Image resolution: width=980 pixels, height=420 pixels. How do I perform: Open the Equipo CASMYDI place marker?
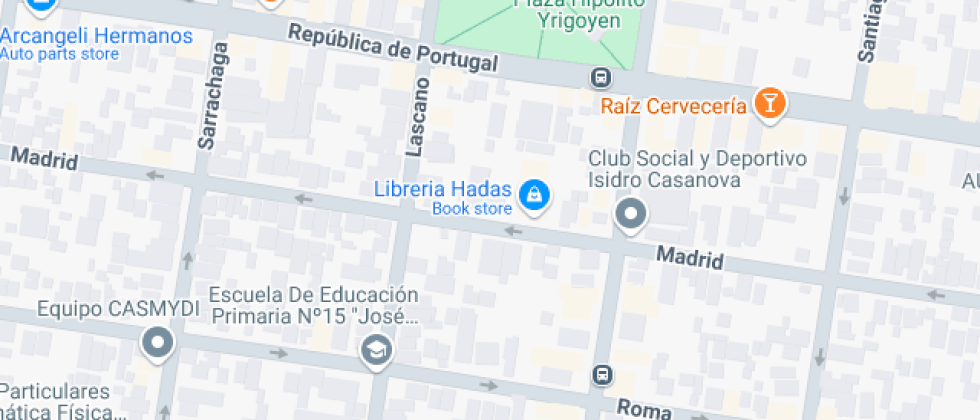[158, 345]
